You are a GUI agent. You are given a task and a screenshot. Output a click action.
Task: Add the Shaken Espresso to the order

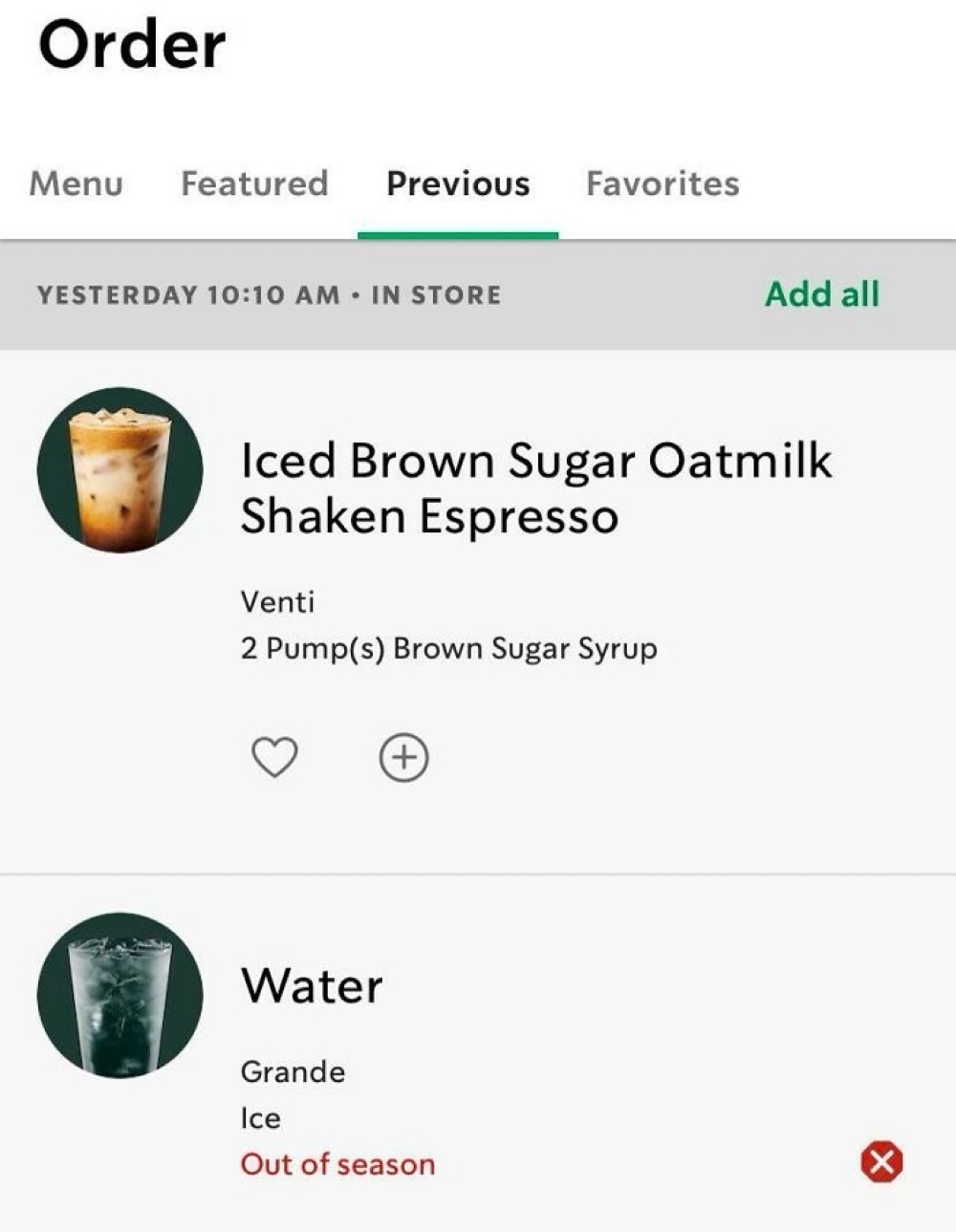pos(404,758)
